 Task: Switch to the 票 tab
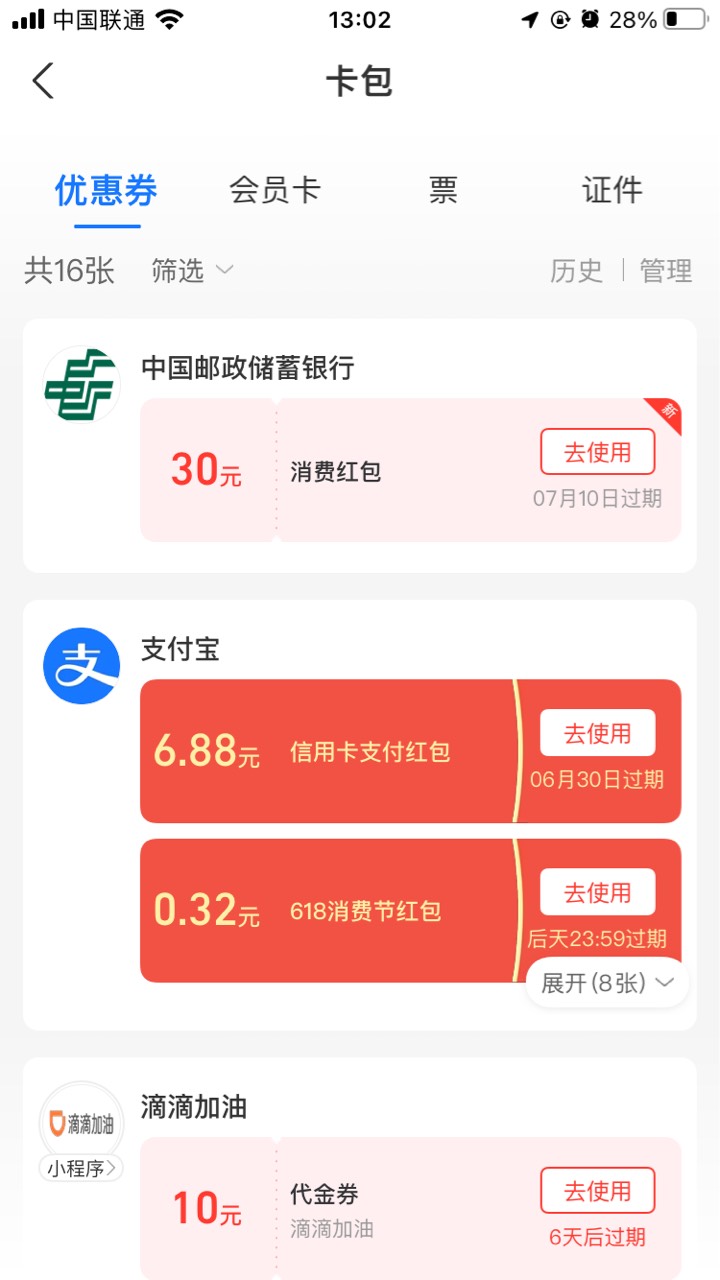tap(443, 190)
